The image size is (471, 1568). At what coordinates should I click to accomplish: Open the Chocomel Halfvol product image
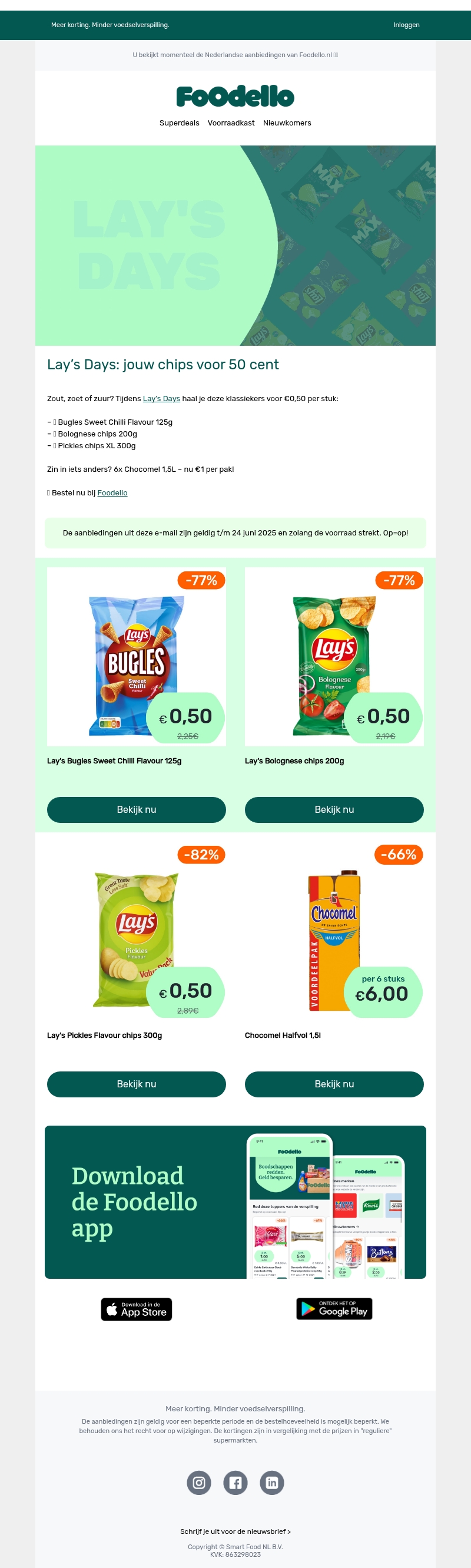pos(334,931)
